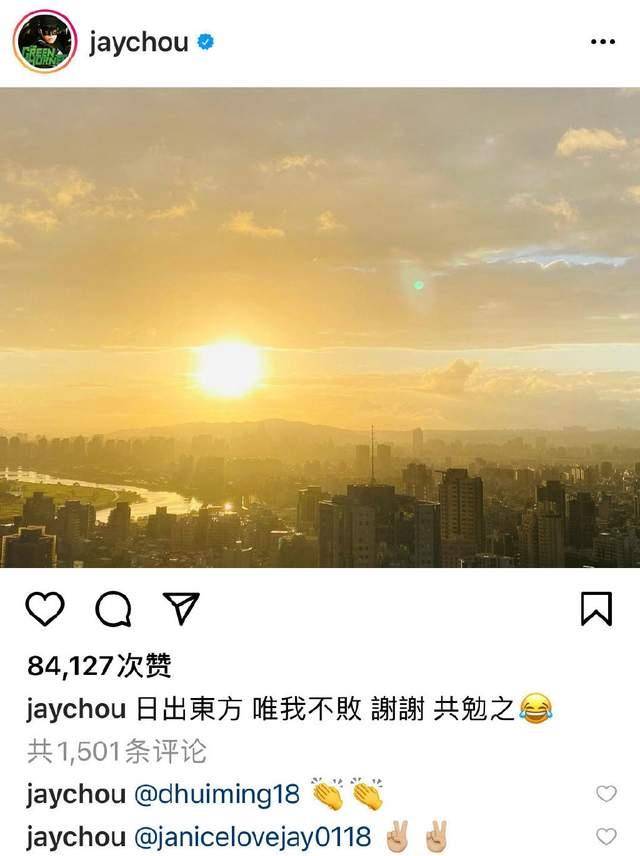Bookmark this post

click(x=596, y=608)
